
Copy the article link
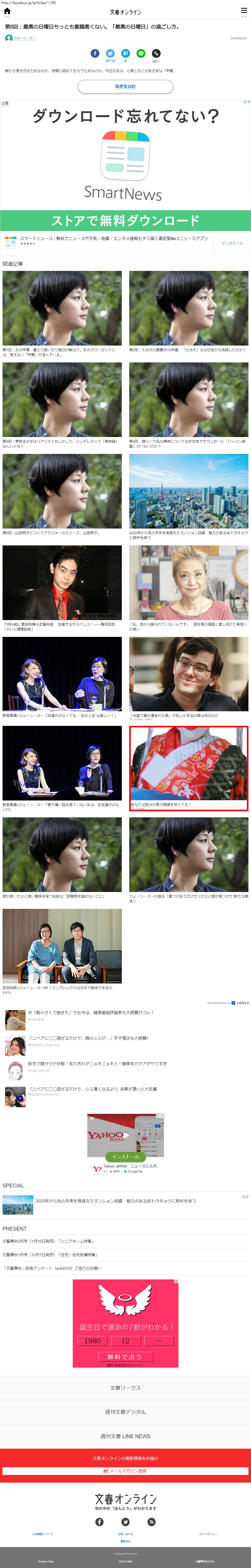(156, 54)
